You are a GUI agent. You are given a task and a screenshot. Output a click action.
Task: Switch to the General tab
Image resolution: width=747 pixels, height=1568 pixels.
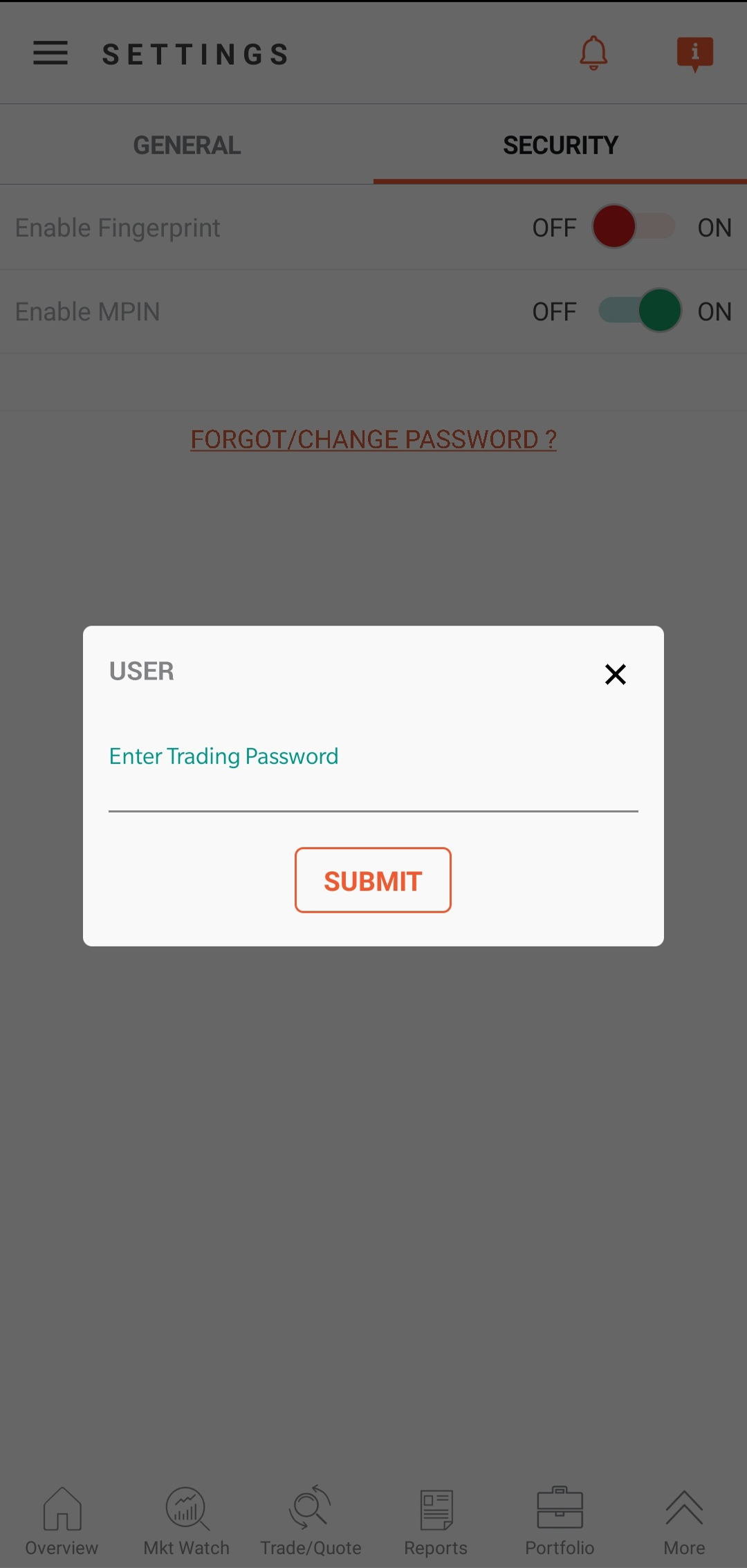(x=187, y=145)
